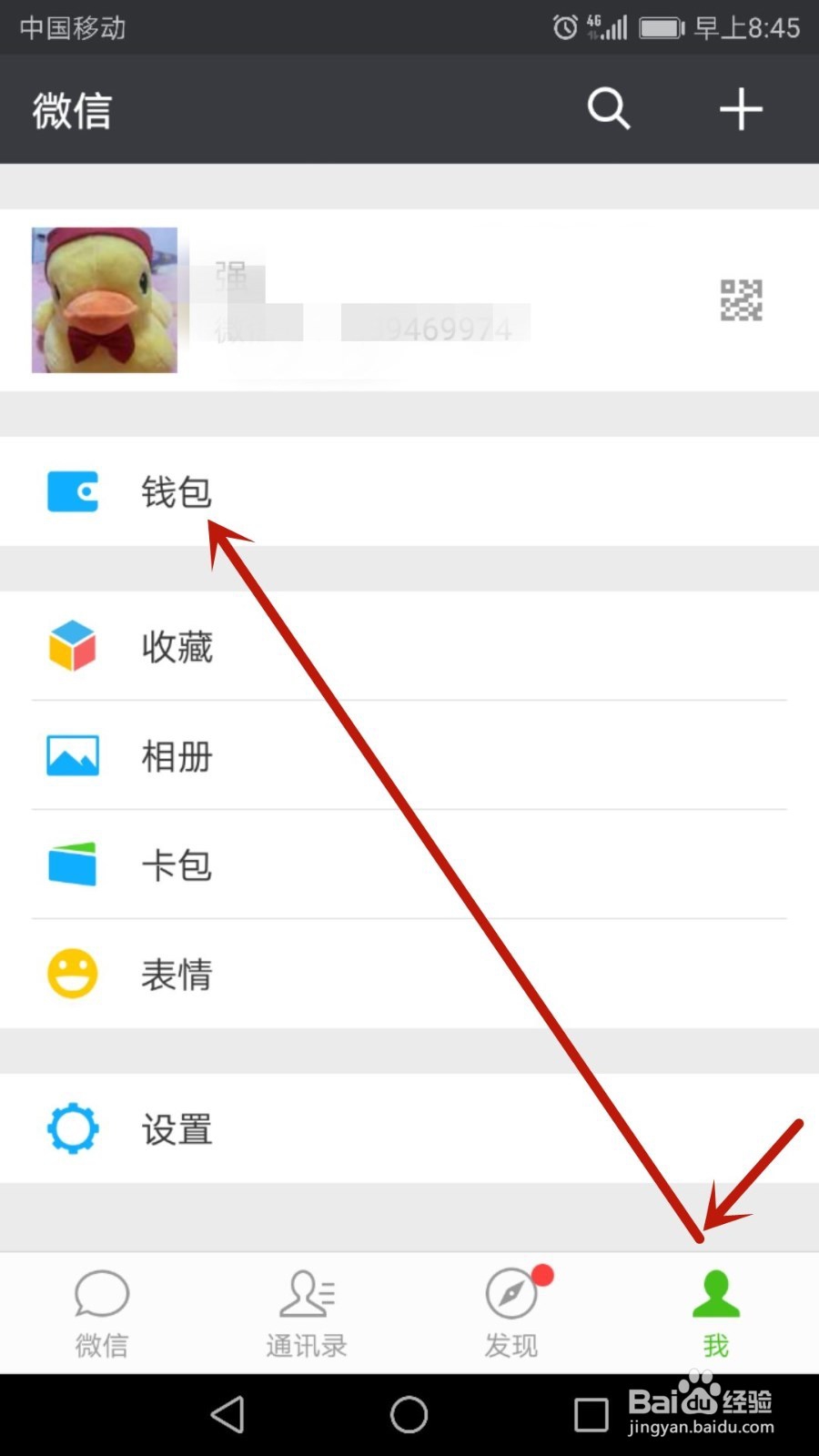Select the Wallet (钱包) icon
This screenshot has height=1456, width=819.
(73, 491)
